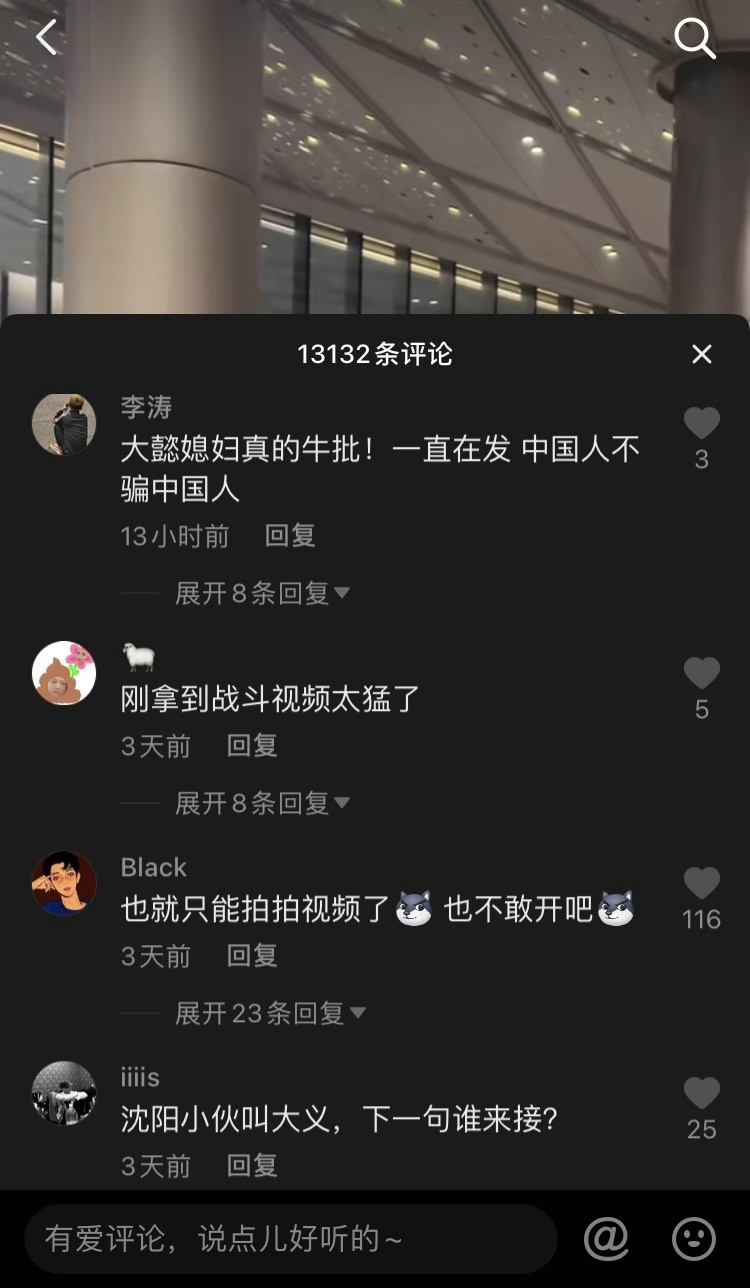Like the 刚拿到战斗视频太猛了 comment
Image resolution: width=750 pixels, height=1288 pixels.
point(701,674)
